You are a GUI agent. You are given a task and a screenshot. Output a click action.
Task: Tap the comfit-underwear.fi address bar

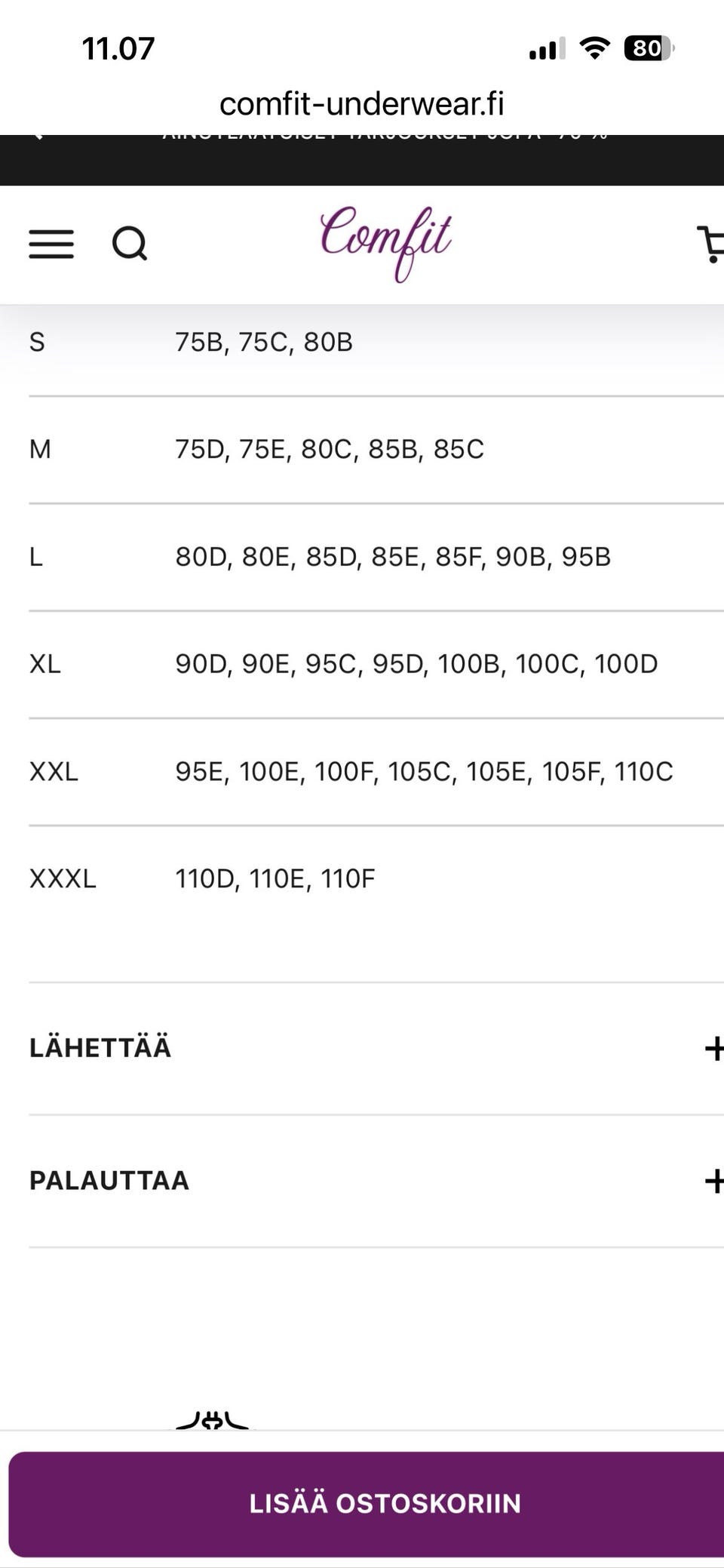point(362,104)
